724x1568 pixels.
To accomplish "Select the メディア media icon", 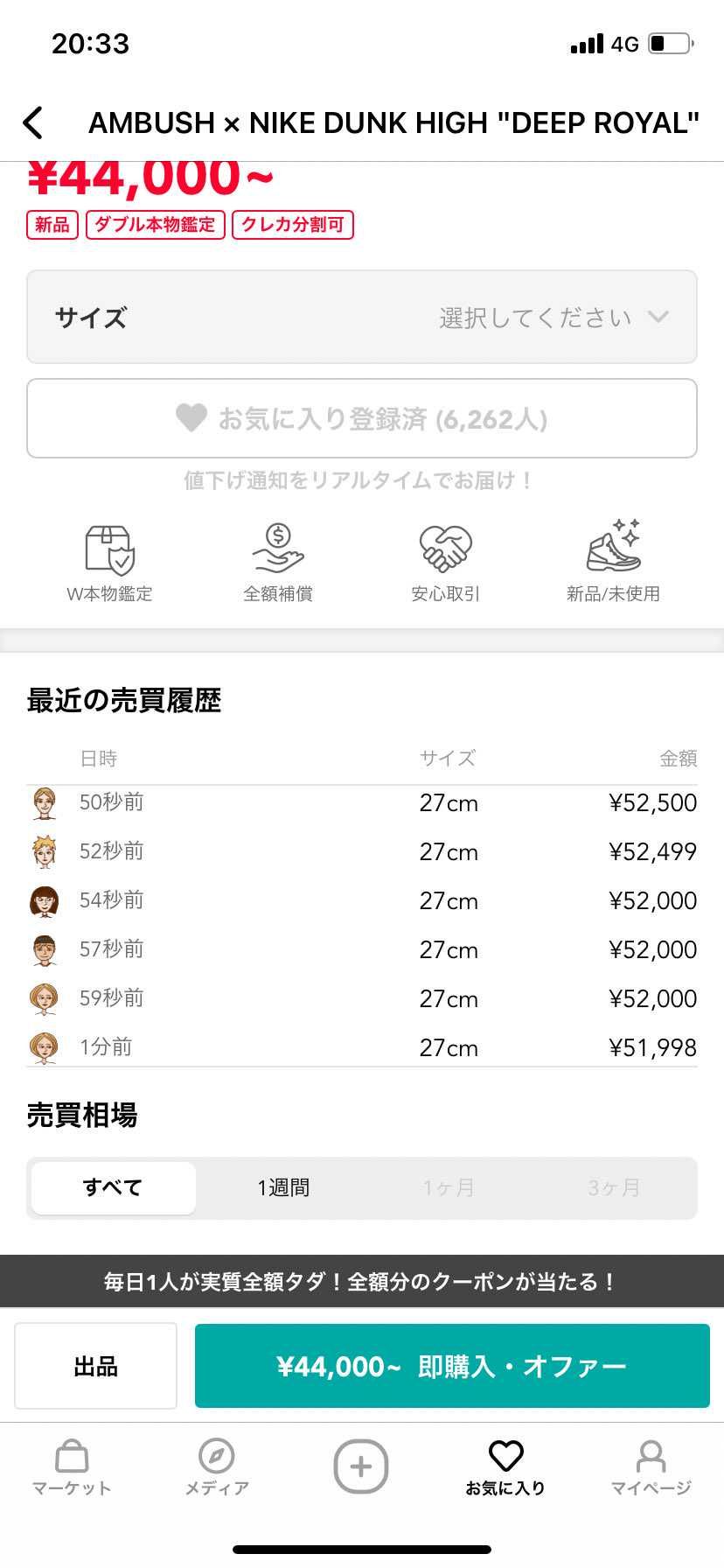I will (216, 1467).
